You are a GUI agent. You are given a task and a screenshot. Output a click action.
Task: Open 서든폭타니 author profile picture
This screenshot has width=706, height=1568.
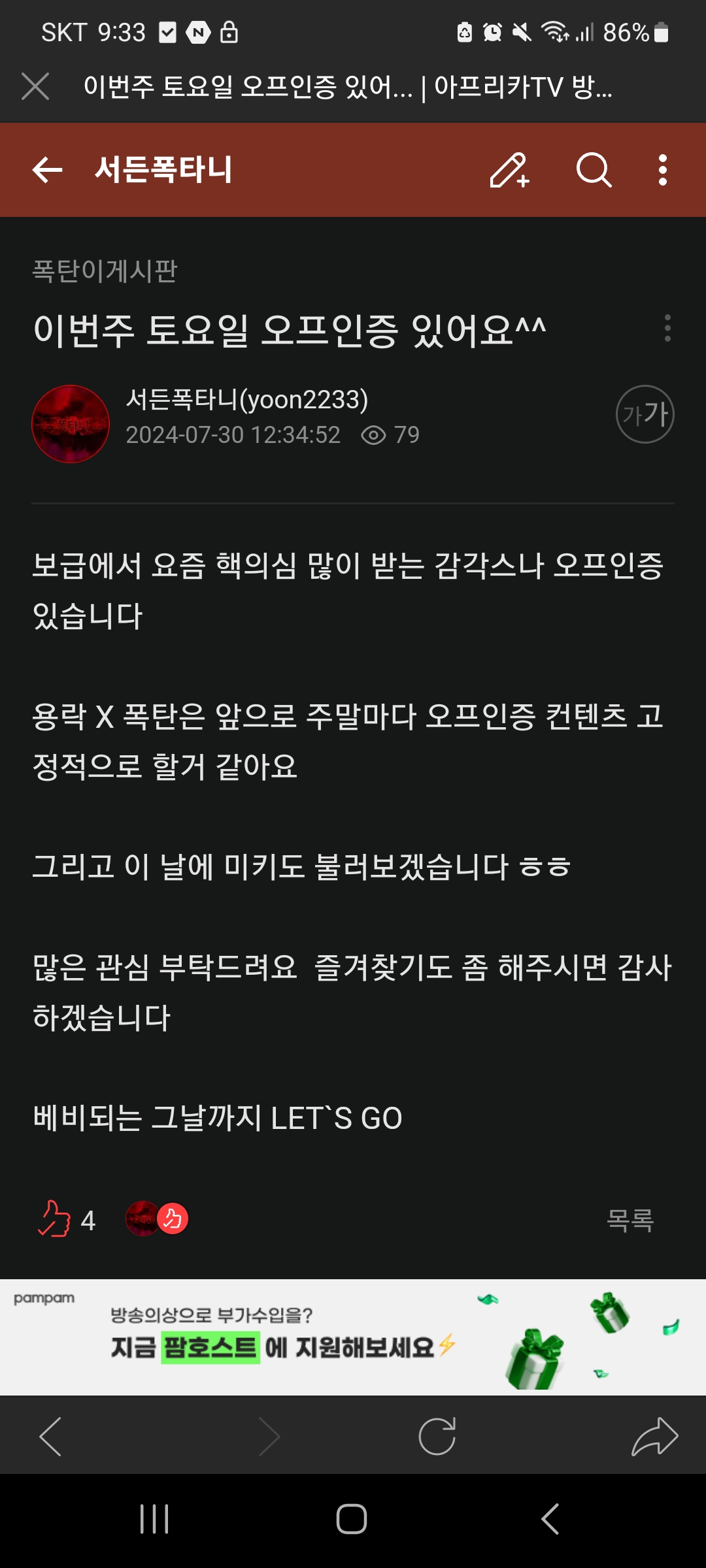click(71, 424)
